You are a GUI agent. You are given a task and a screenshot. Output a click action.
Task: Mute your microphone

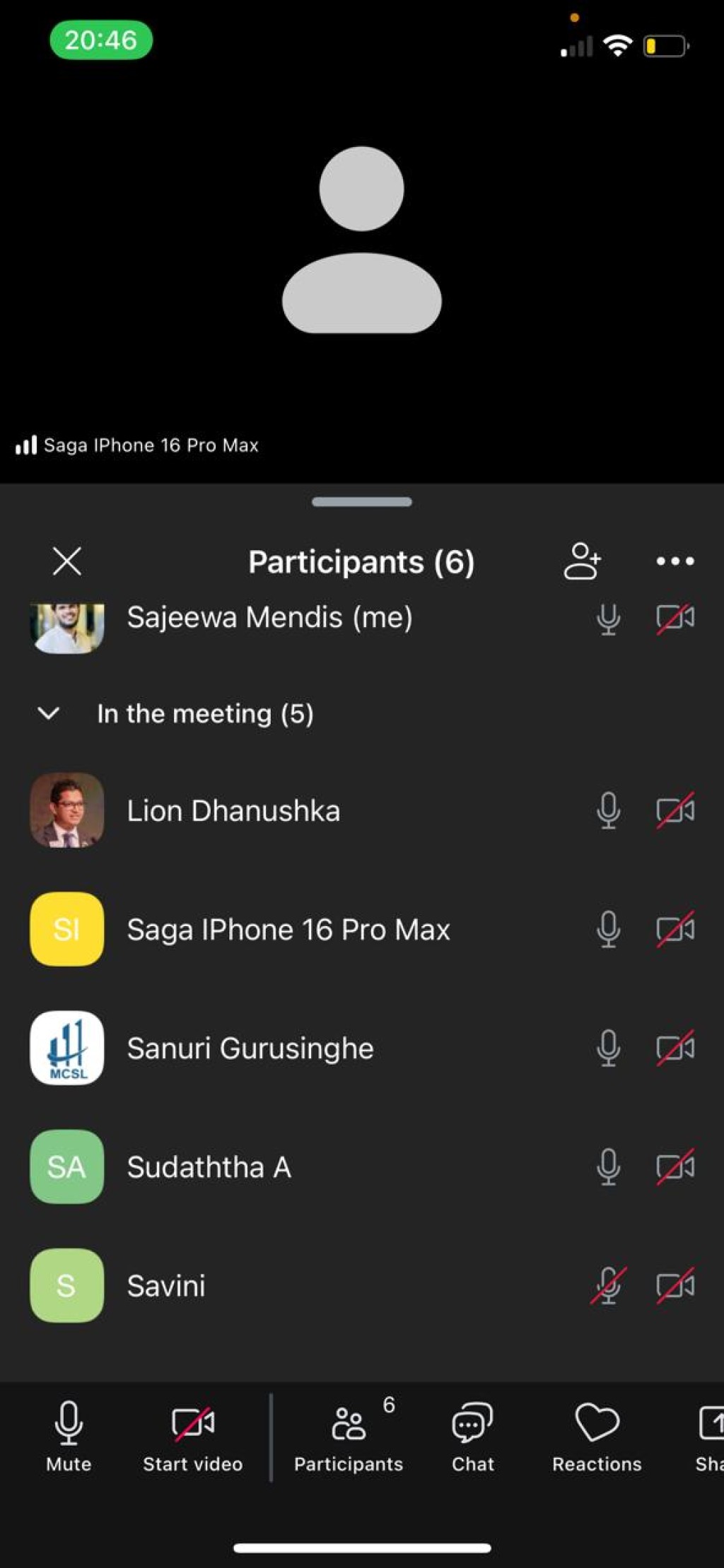[69, 1437]
